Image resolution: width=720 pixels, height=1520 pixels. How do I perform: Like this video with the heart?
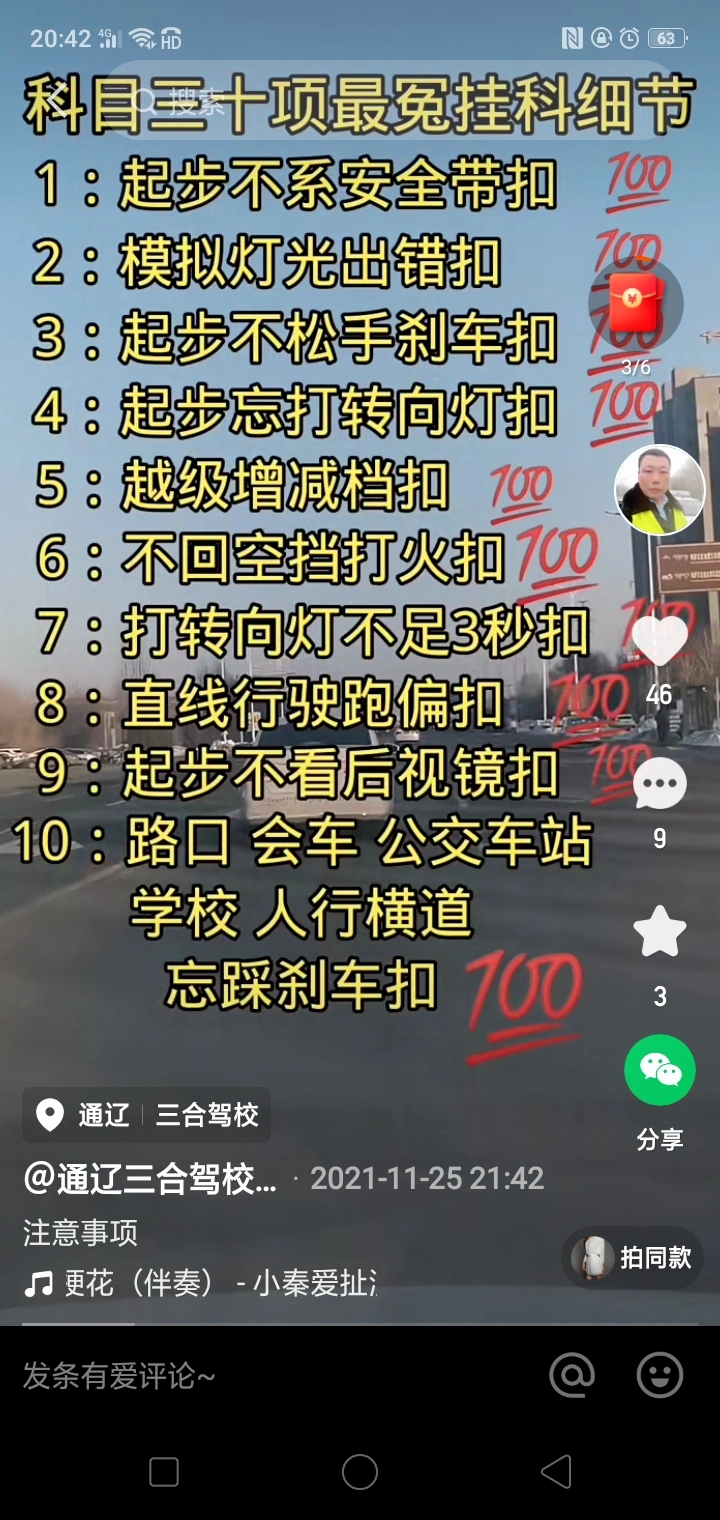660,641
